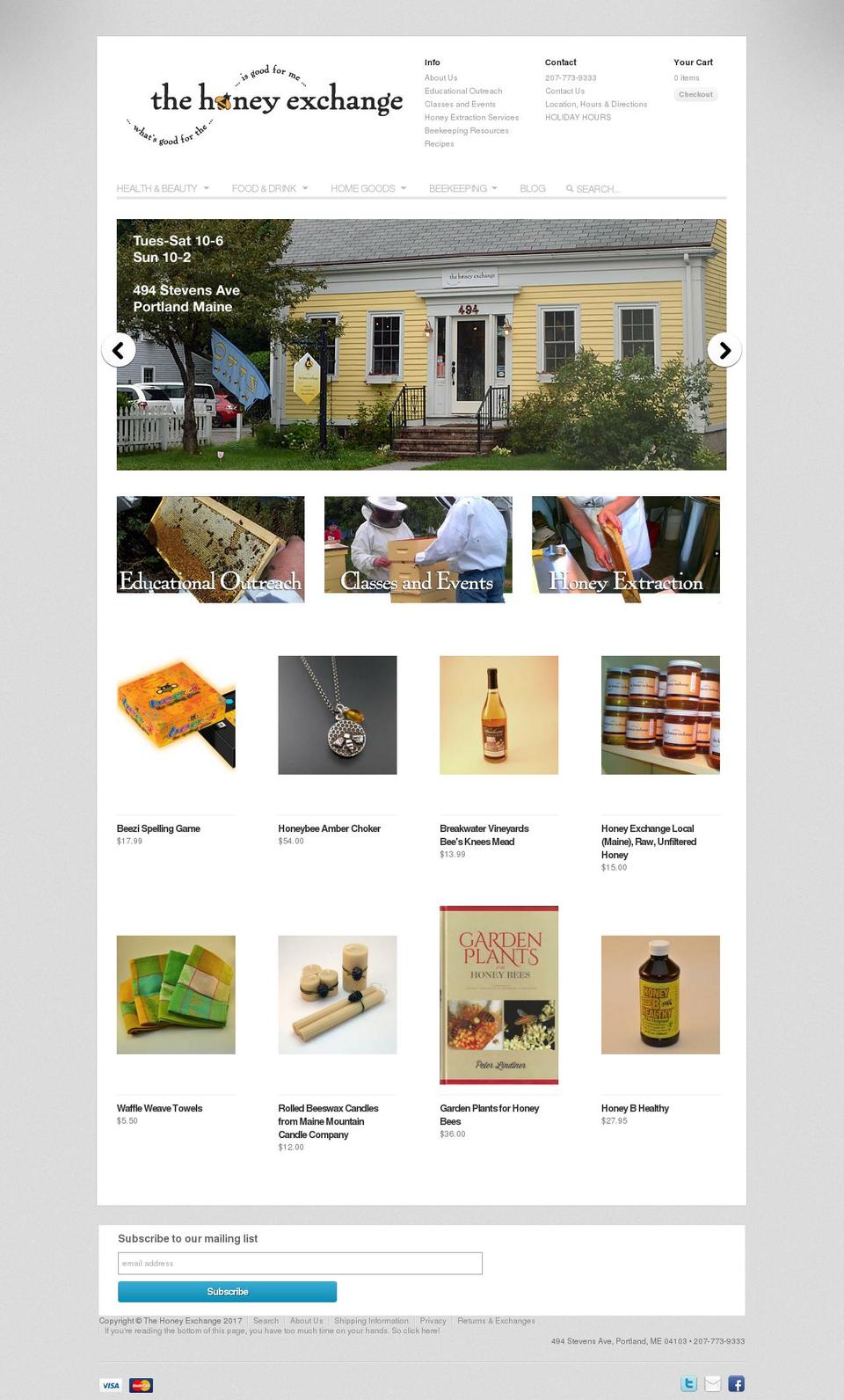Click the MasterCard payment icon

tap(142, 1385)
